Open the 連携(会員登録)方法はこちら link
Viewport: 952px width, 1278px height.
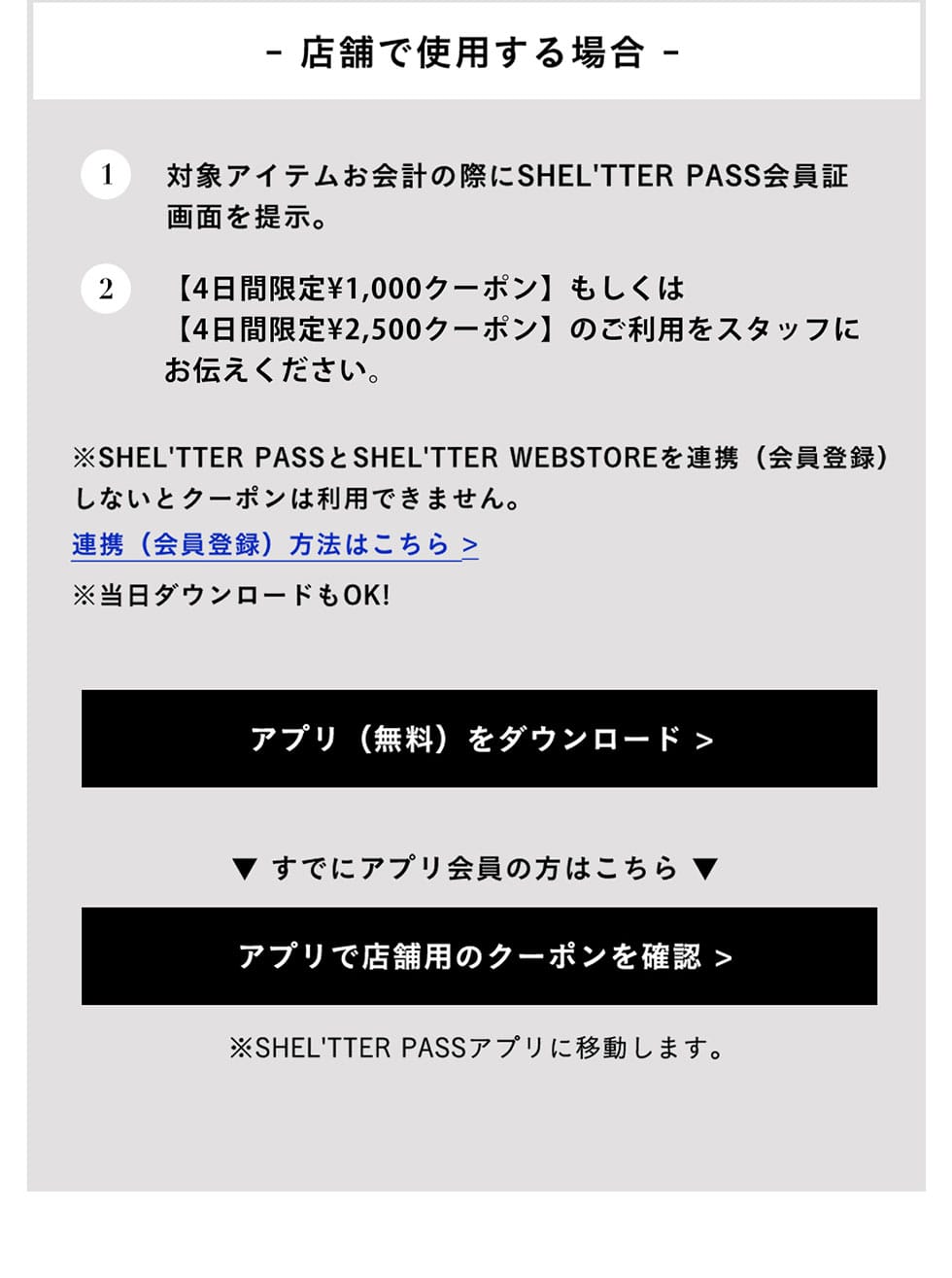[275, 544]
